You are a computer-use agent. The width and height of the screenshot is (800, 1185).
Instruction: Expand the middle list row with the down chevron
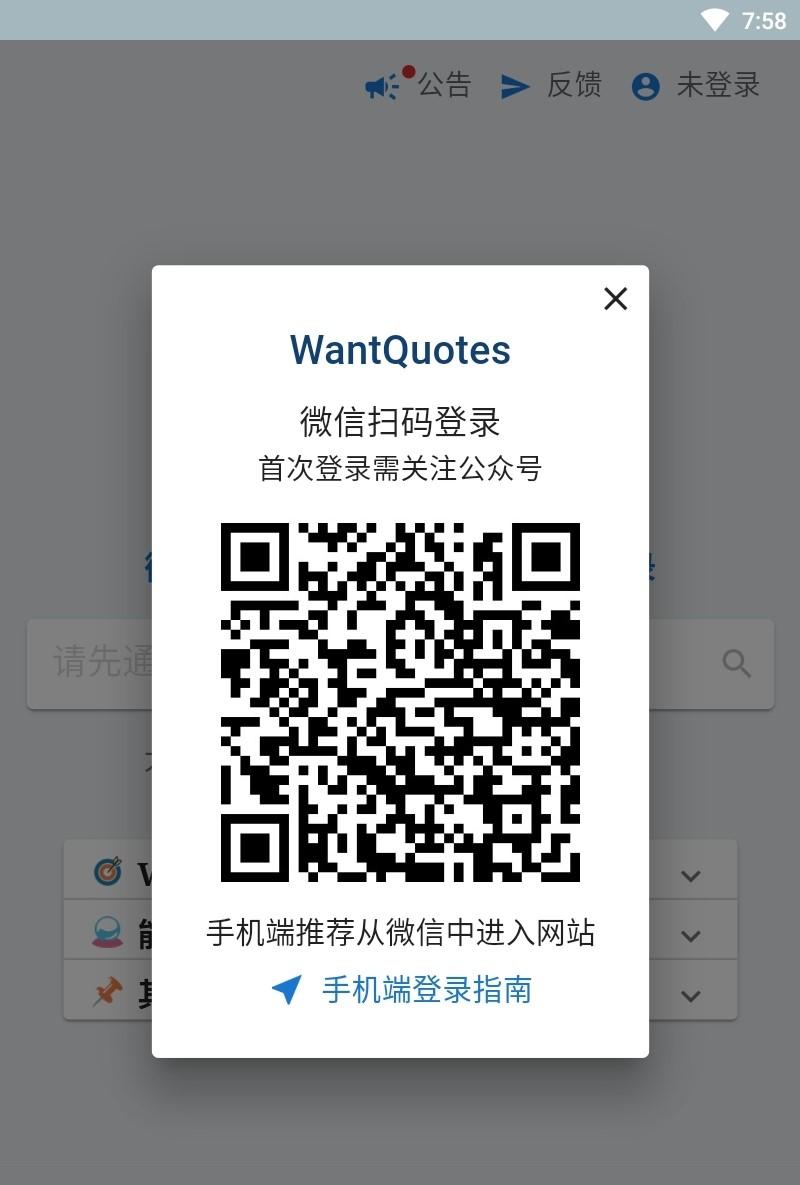click(690, 934)
